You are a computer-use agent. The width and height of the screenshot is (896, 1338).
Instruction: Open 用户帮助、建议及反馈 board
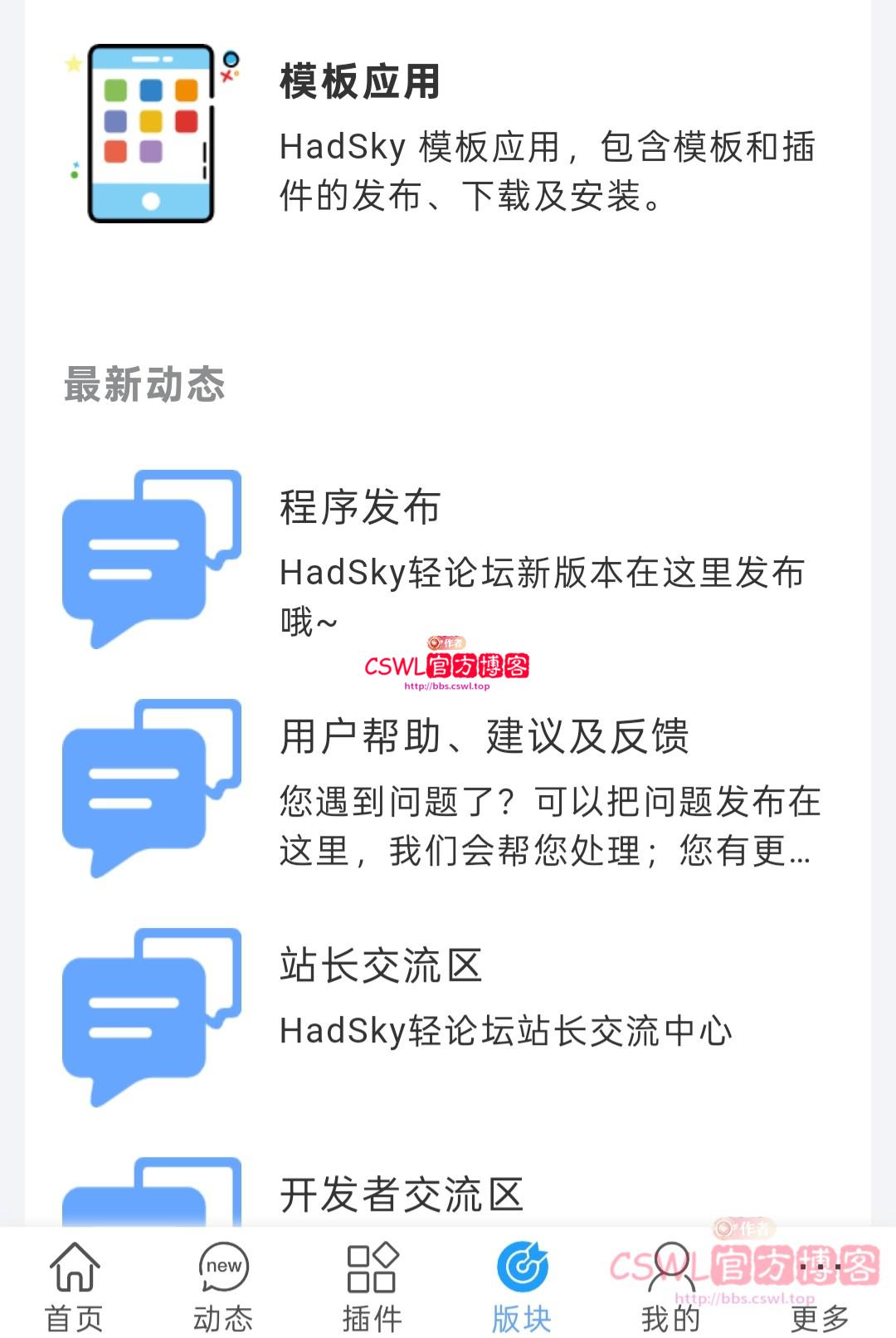pyautogui.click(x=484, y=736)
